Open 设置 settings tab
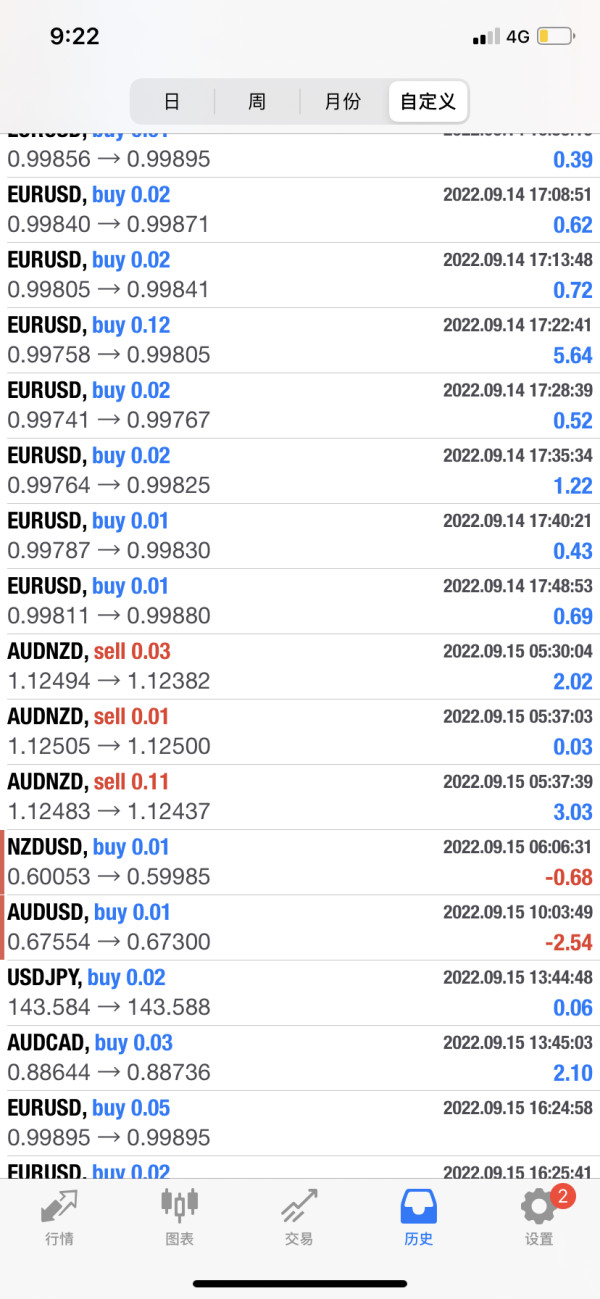 pyautogui.click(x=539, y=1216)
